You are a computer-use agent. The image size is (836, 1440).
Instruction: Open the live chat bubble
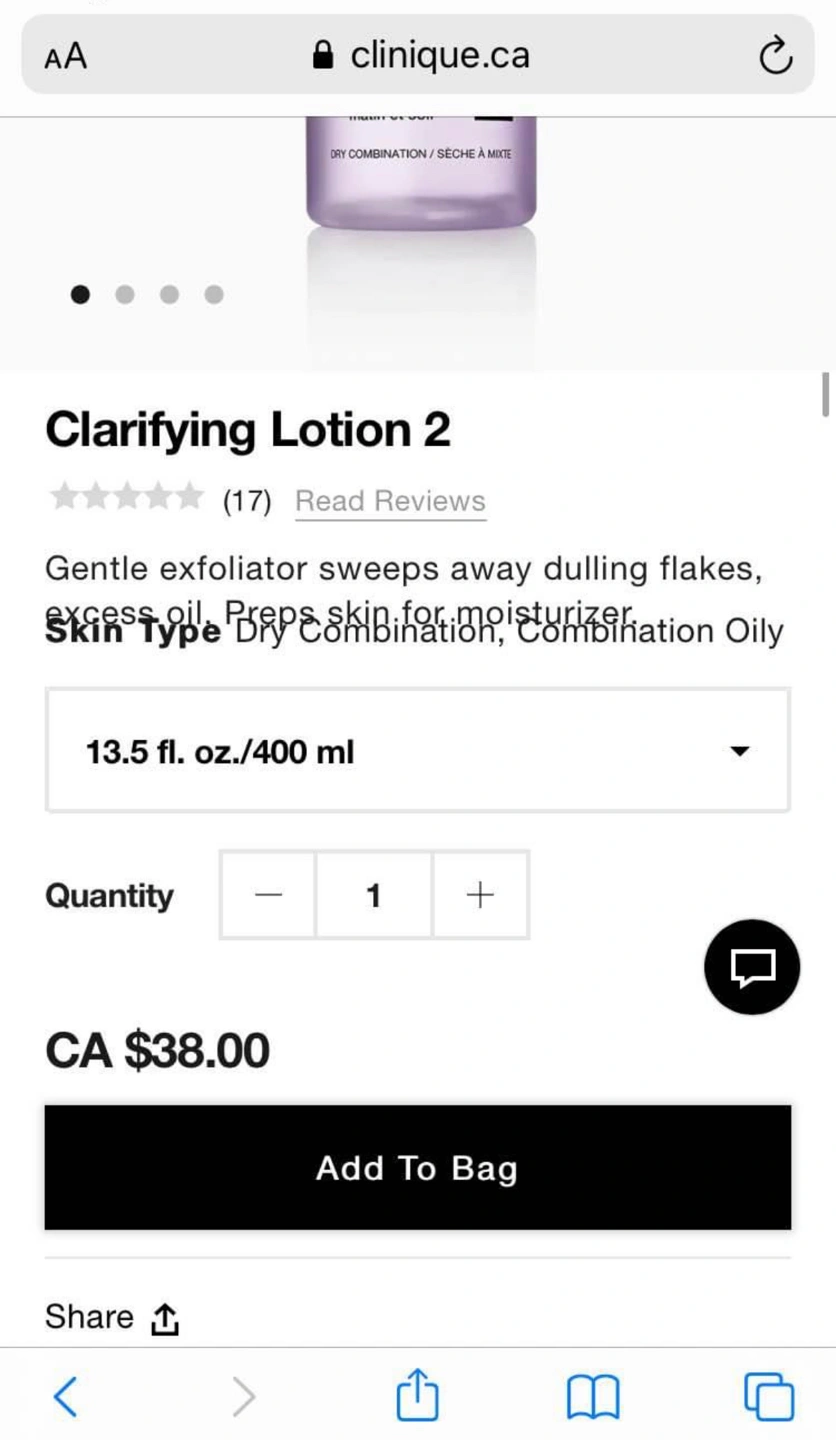click(752, 967)
